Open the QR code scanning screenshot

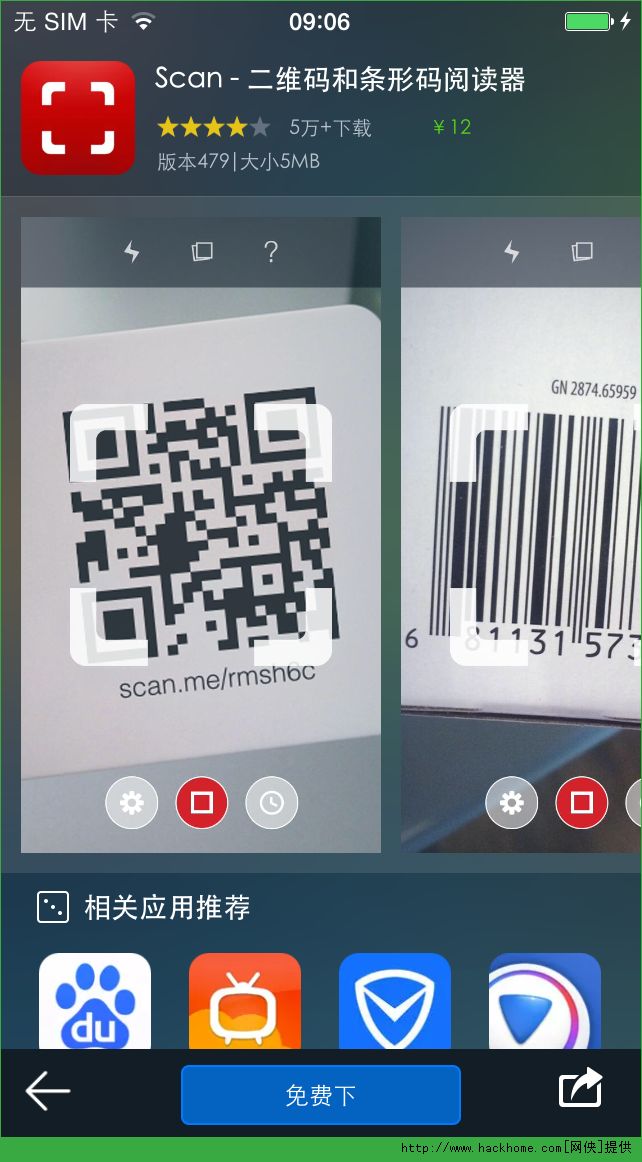pyautogui.click(x=201, y=535)
